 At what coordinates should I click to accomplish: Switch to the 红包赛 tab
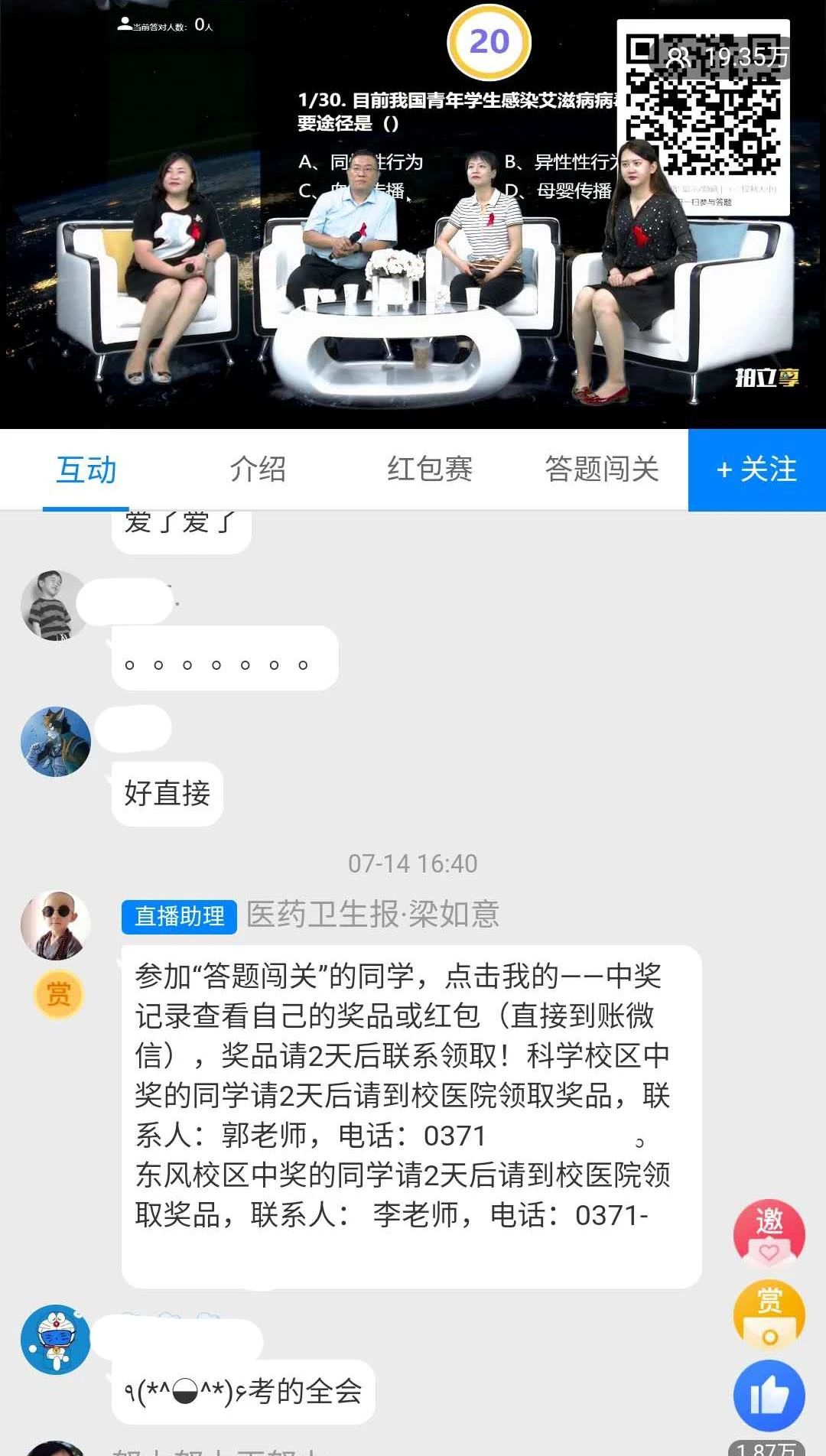[429, 470]
